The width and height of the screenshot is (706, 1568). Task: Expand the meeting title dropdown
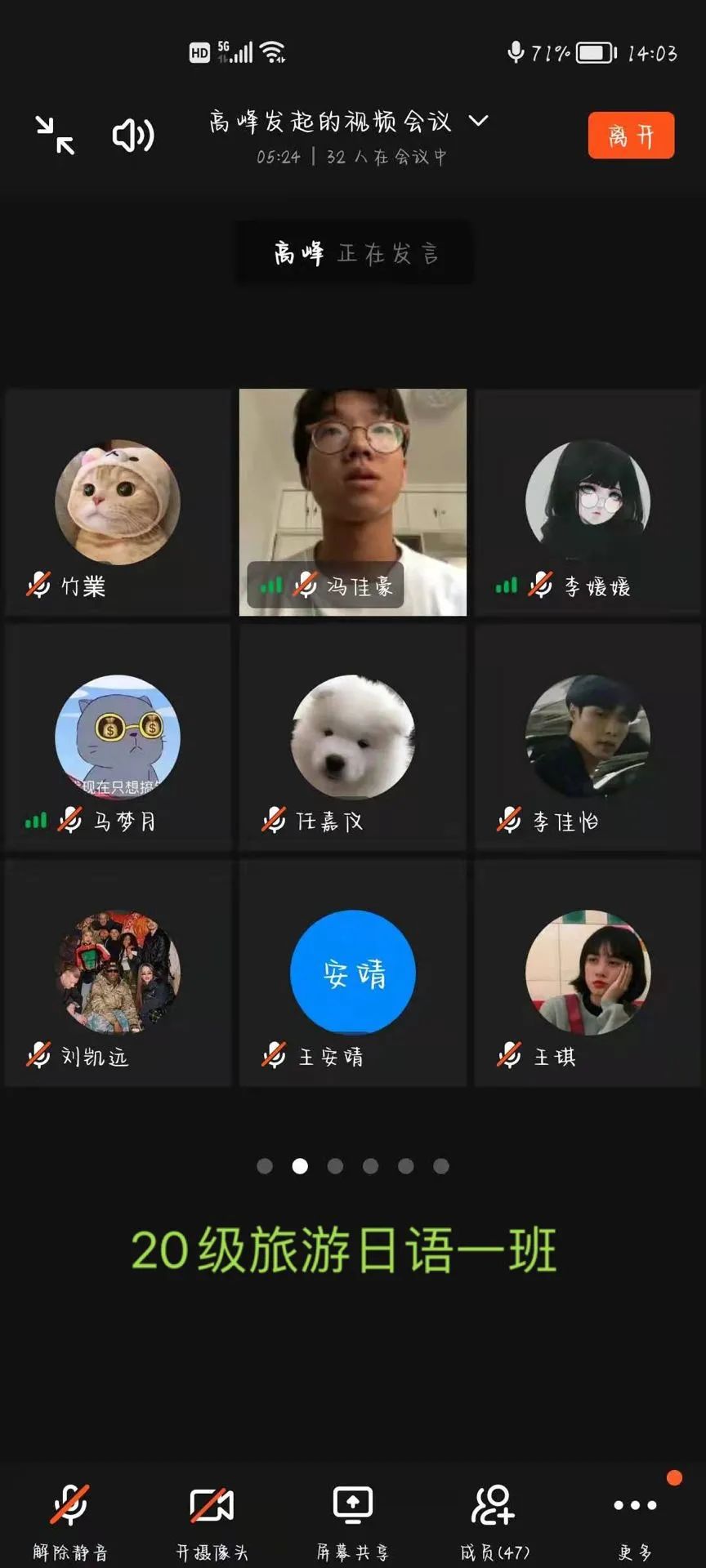coord(479,121)
